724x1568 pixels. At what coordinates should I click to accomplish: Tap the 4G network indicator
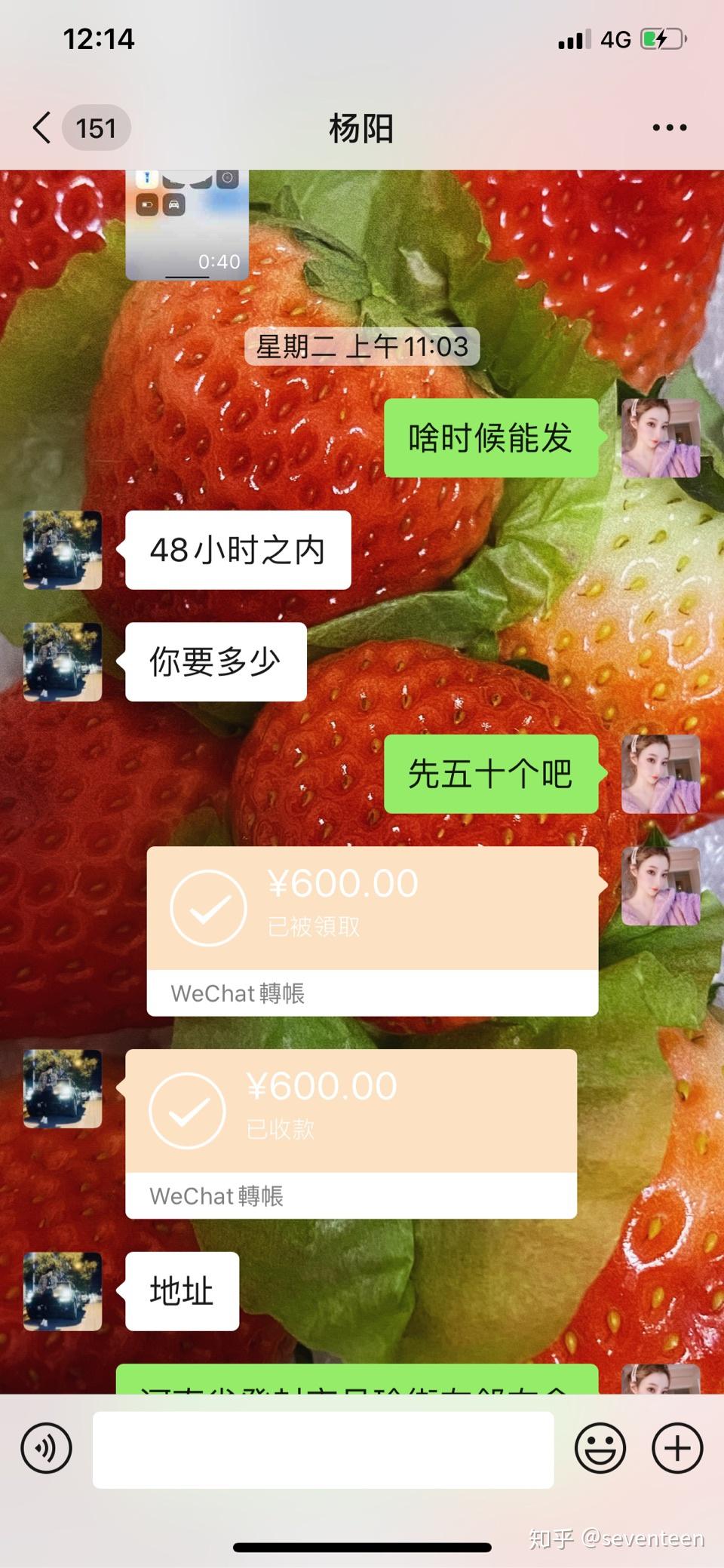(x=614, y=38)
